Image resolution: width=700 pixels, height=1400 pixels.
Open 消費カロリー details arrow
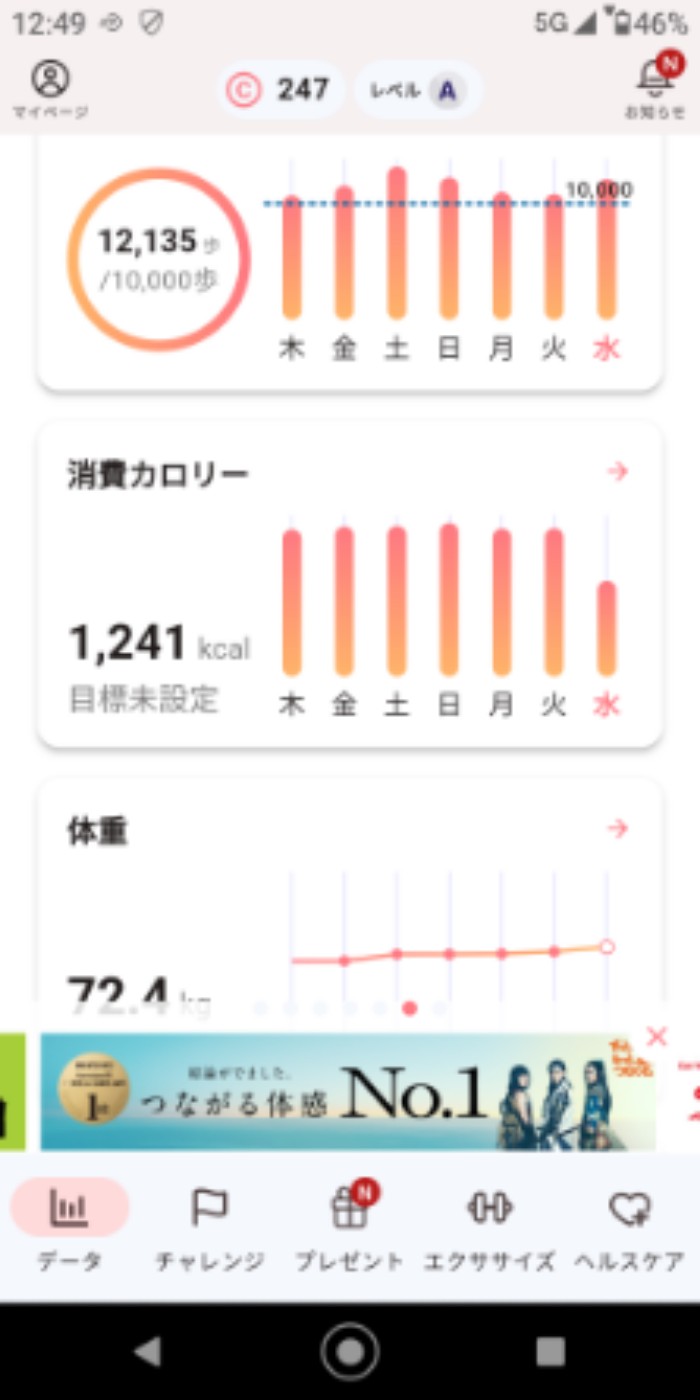[618, 472]
